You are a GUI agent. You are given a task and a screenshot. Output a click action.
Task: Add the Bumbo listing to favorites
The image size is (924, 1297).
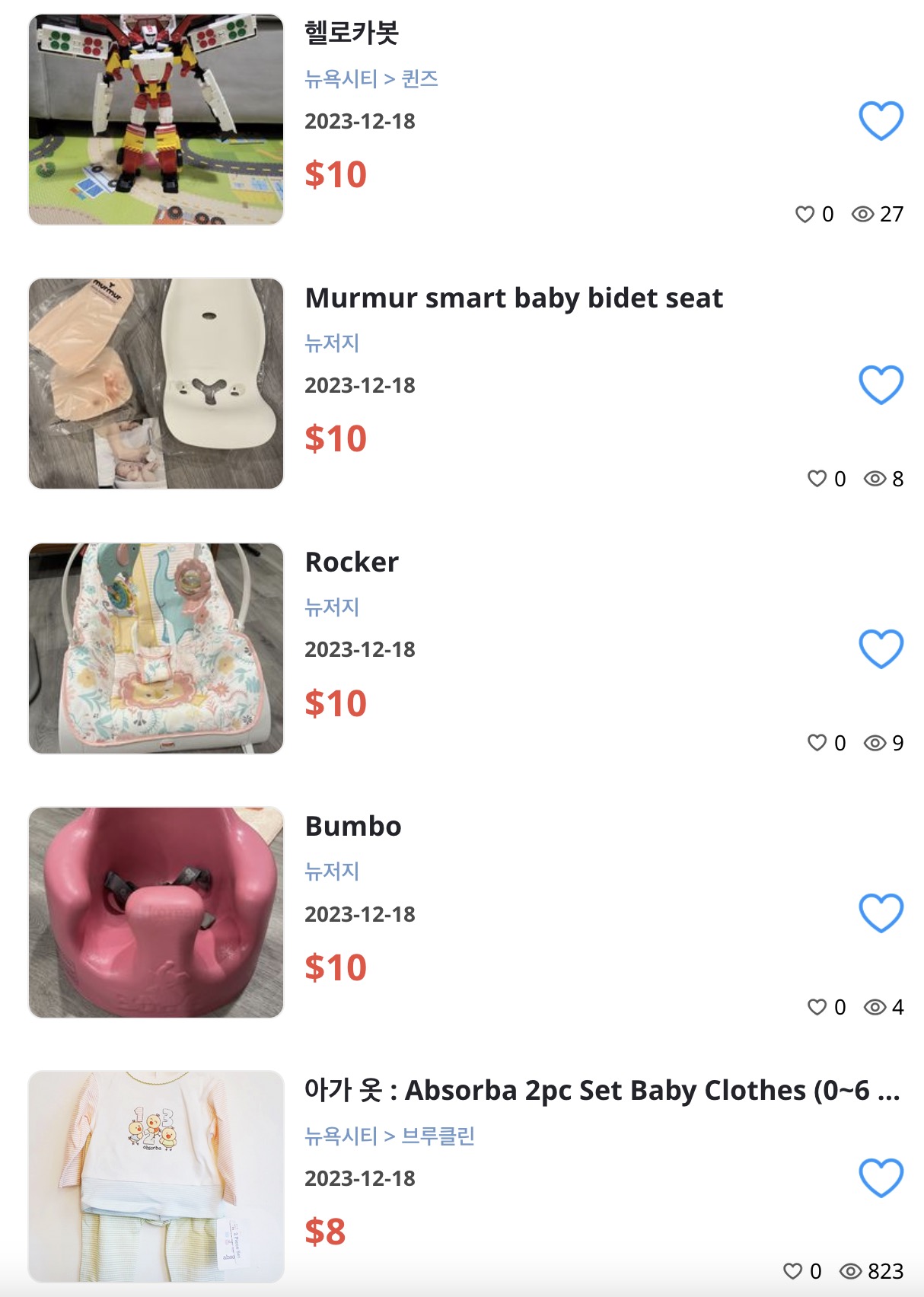pos(881,913)
